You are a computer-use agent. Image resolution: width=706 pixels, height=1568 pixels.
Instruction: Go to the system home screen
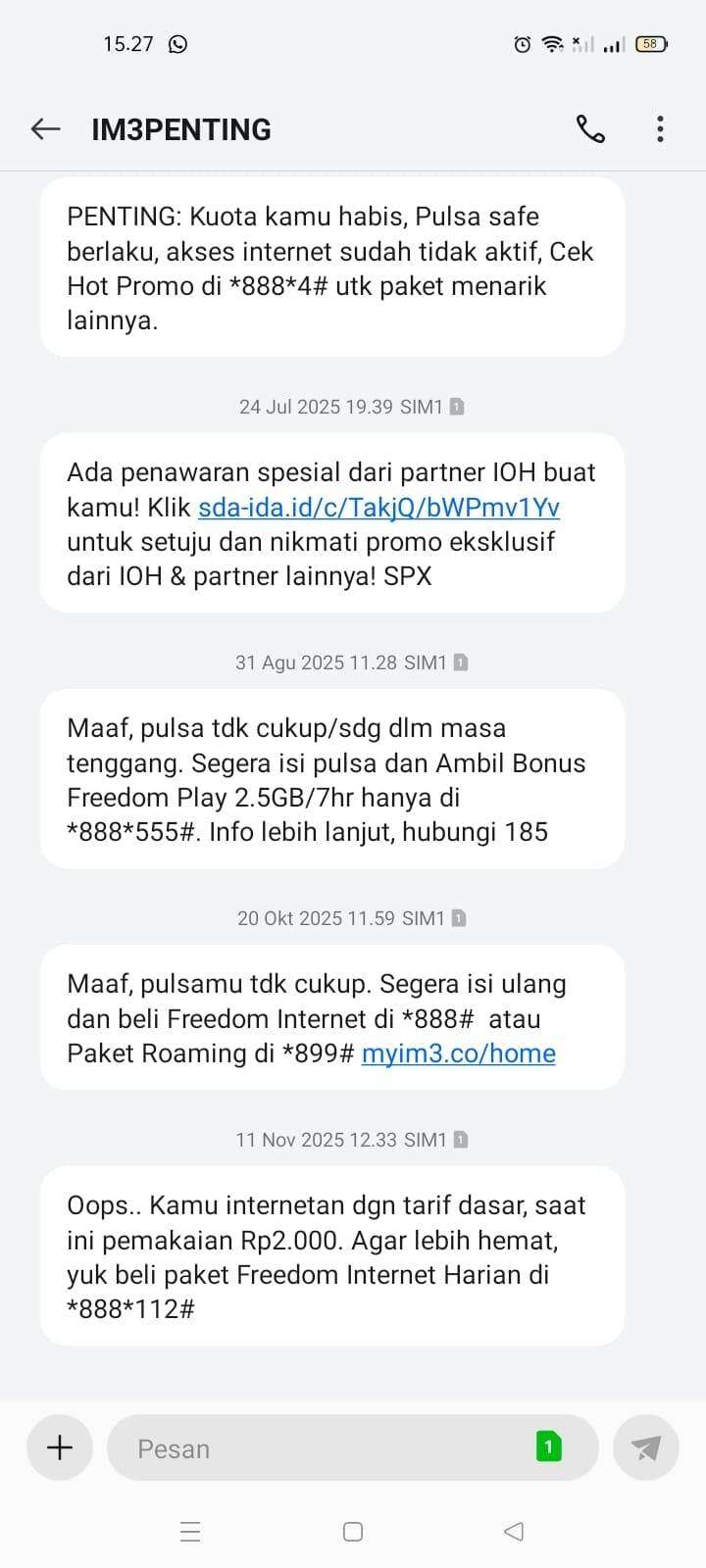click(x=353, y=1532)
